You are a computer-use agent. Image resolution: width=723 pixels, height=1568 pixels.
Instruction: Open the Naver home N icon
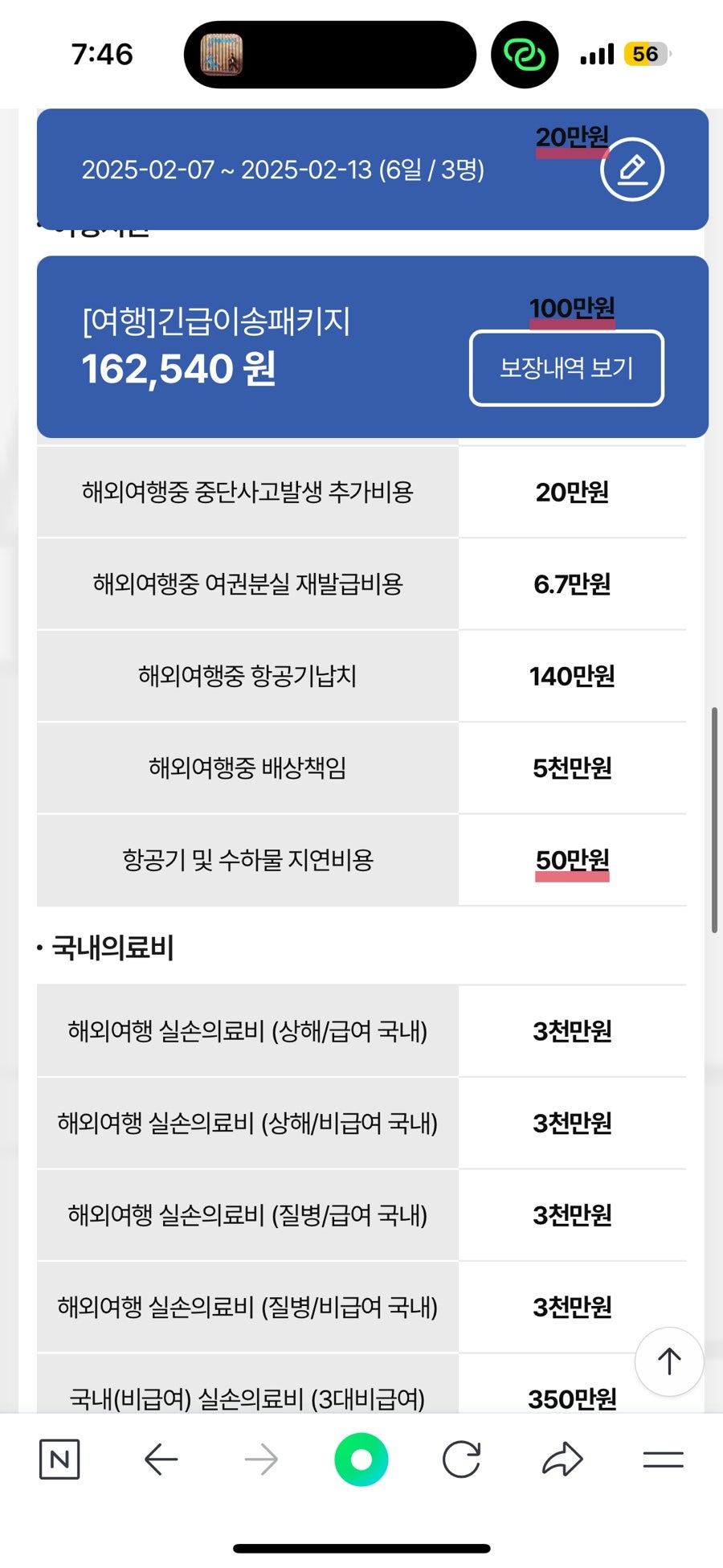click(x=59, y=1459)
